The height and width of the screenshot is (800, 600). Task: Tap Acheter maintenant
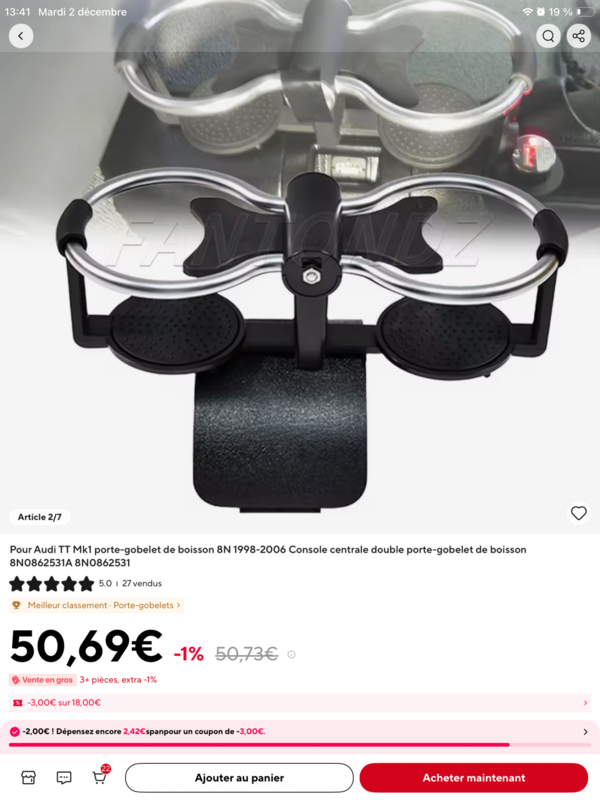tap(473, 777)
